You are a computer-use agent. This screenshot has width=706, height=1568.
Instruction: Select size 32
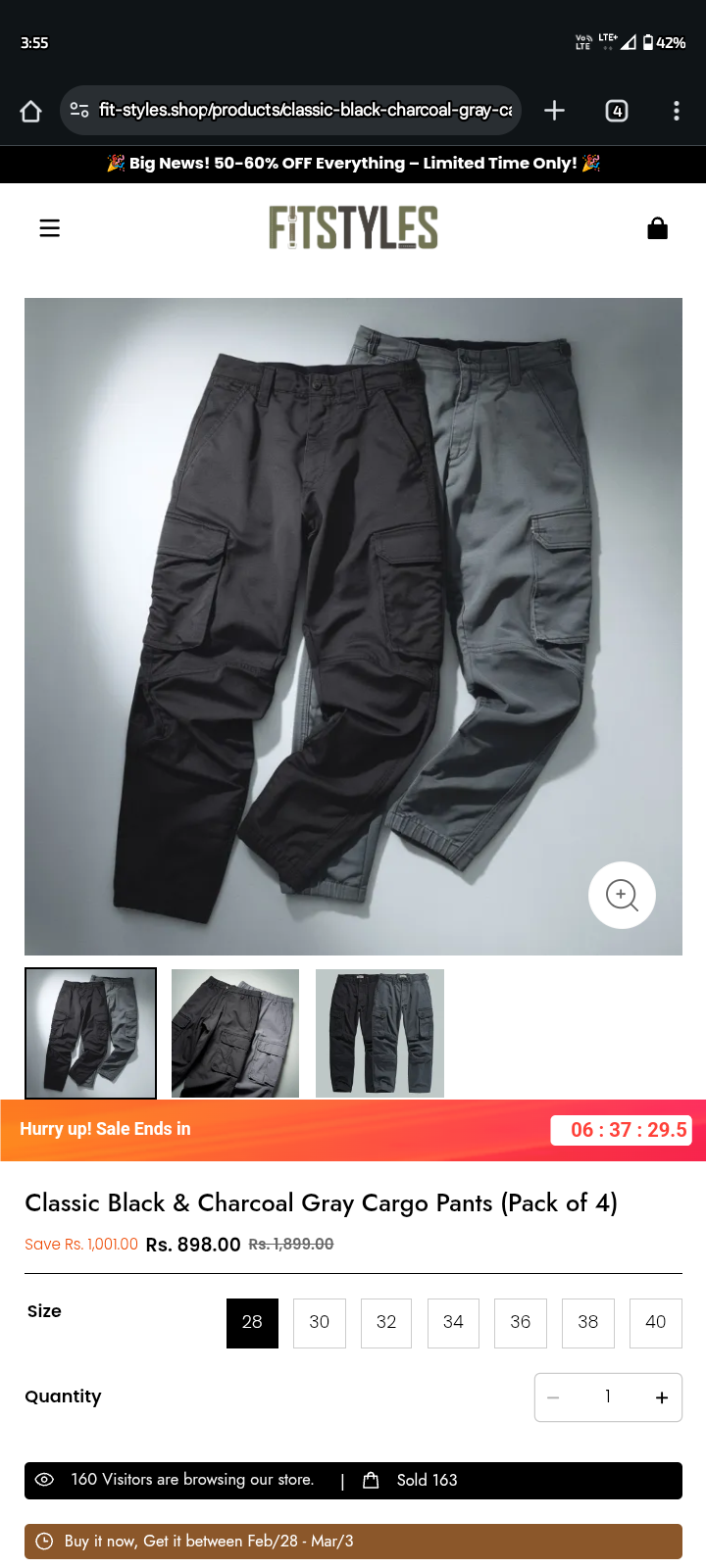coord(386,1322)
